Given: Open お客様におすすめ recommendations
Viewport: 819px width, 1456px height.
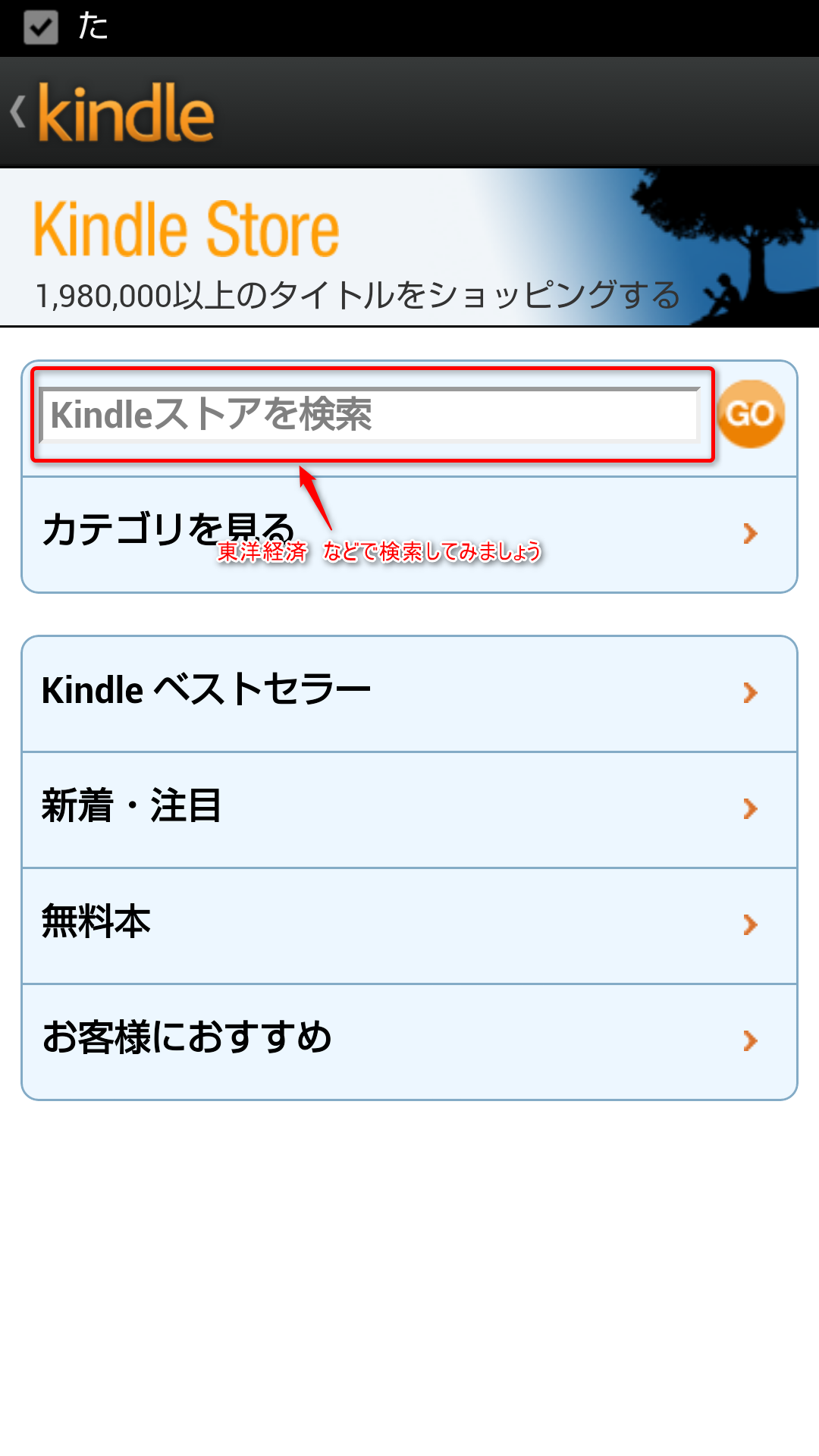Looking at the screenshot, I should (x=409, y=1041).
